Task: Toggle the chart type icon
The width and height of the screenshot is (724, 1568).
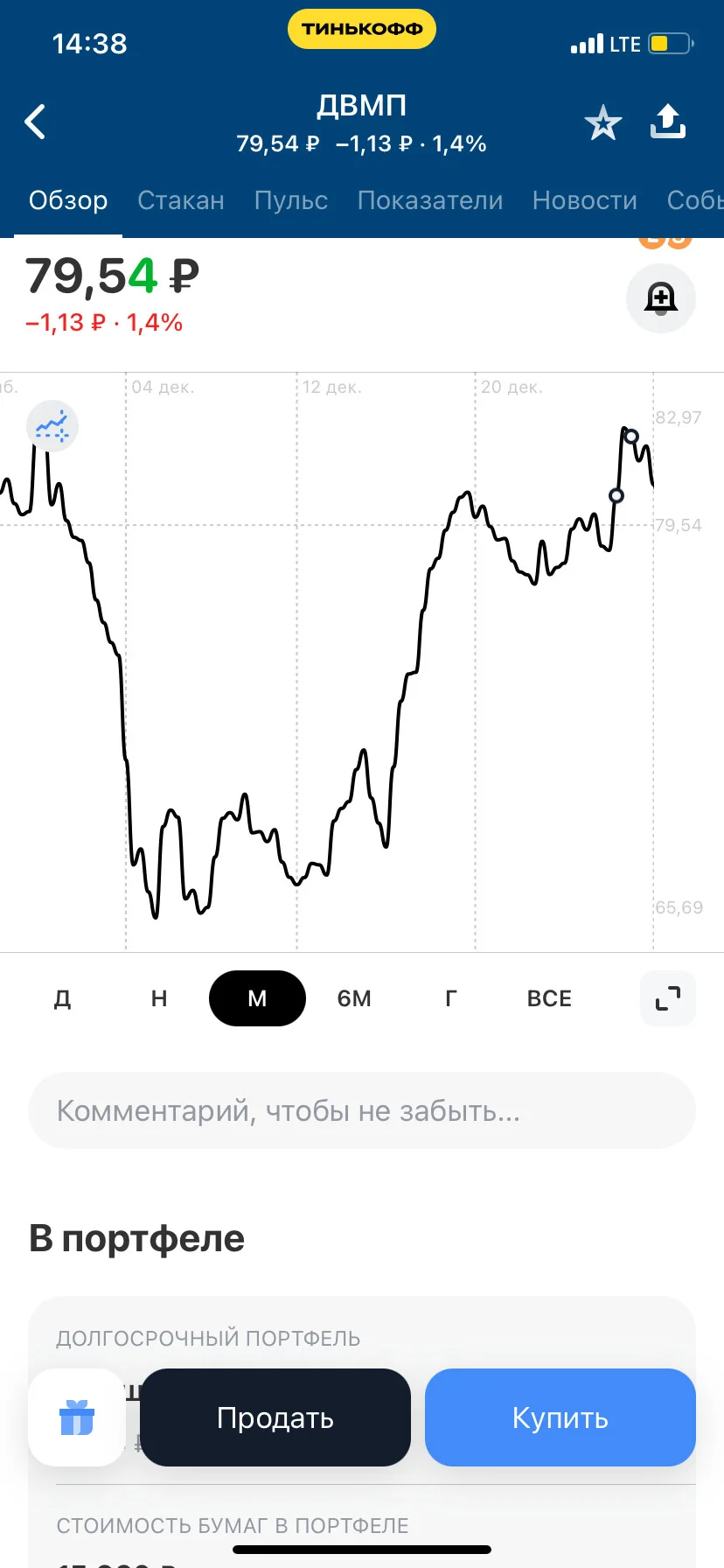Action: [x=52, y=426]
